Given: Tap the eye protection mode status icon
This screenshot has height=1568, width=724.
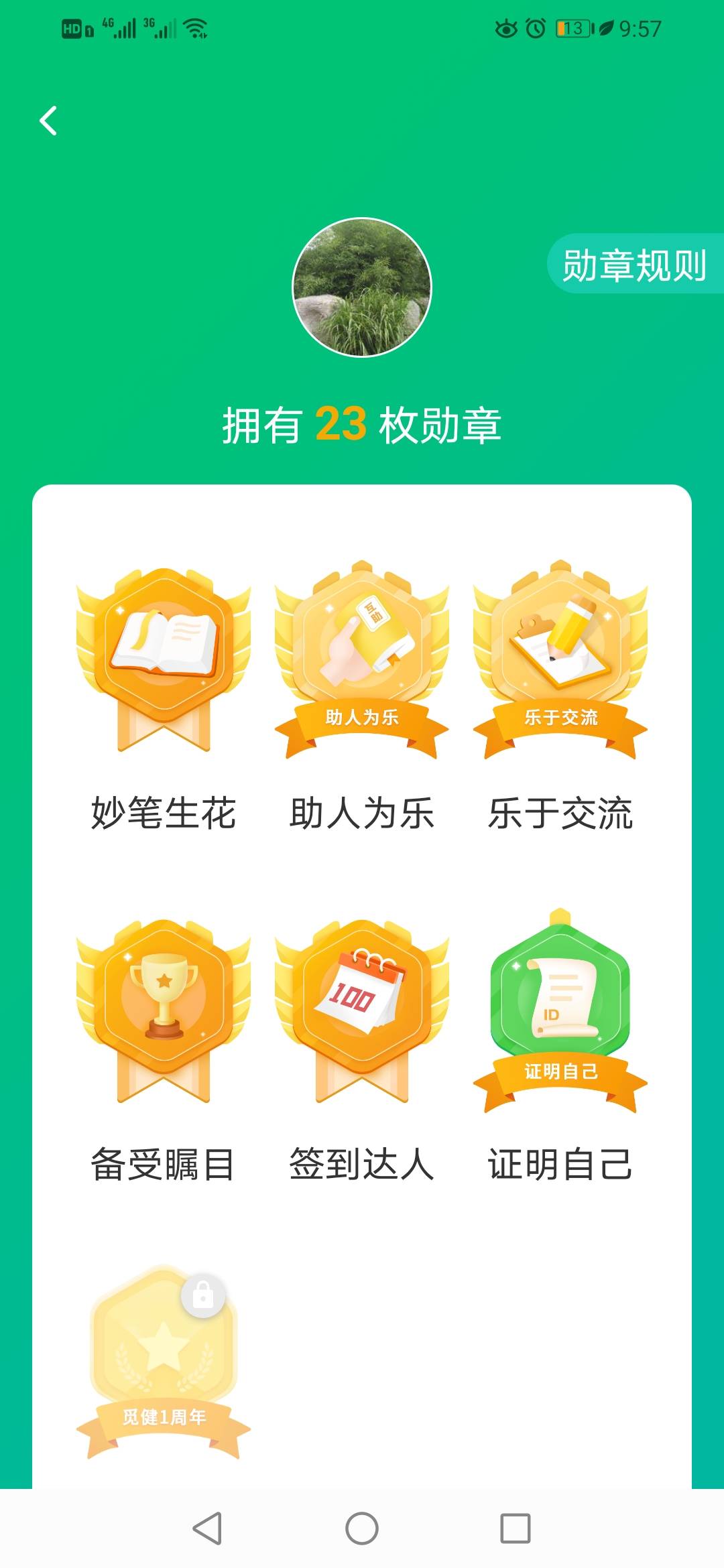Looking at the screenshot, I should tap(507, 28).
